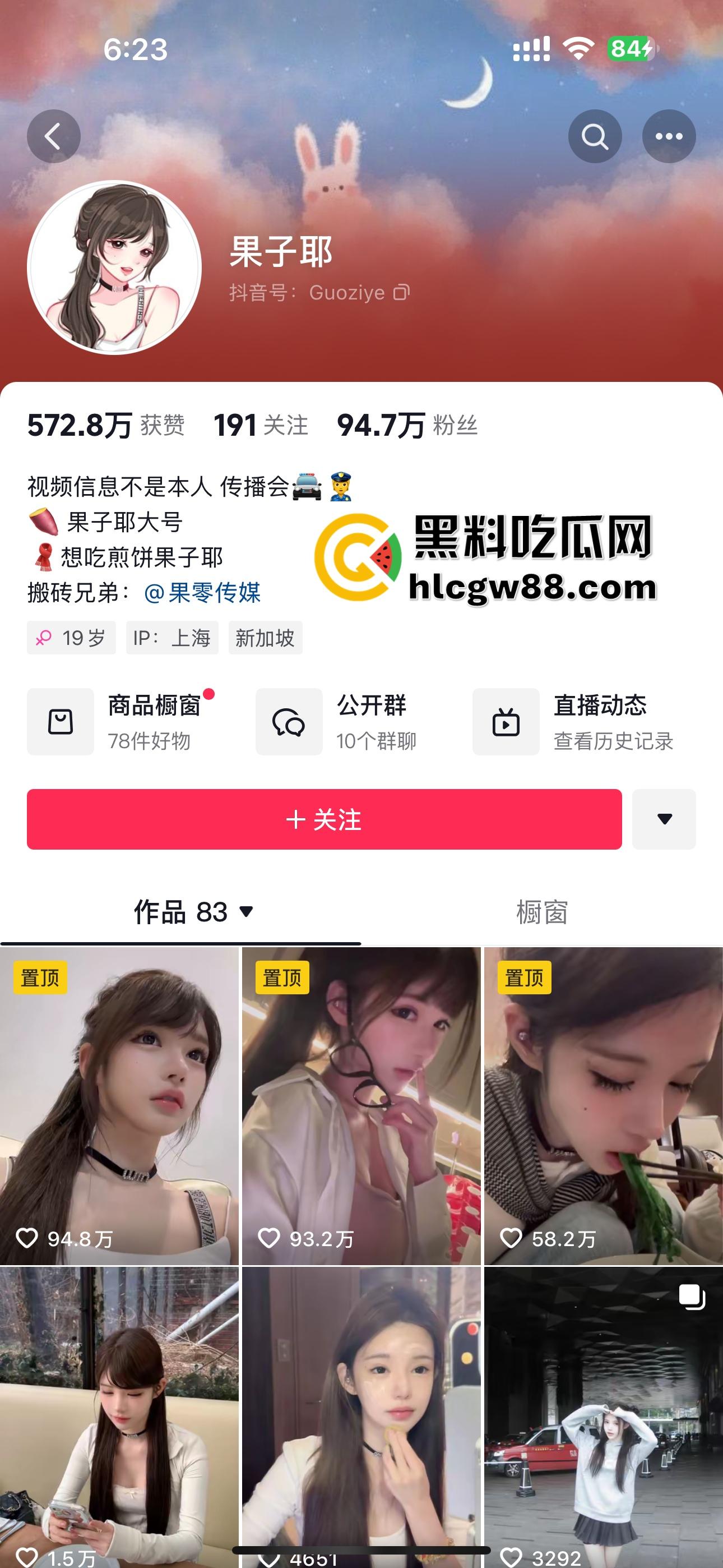Open the more options menu
Viewport: 723px width, 1568px height.
(669, 136)
